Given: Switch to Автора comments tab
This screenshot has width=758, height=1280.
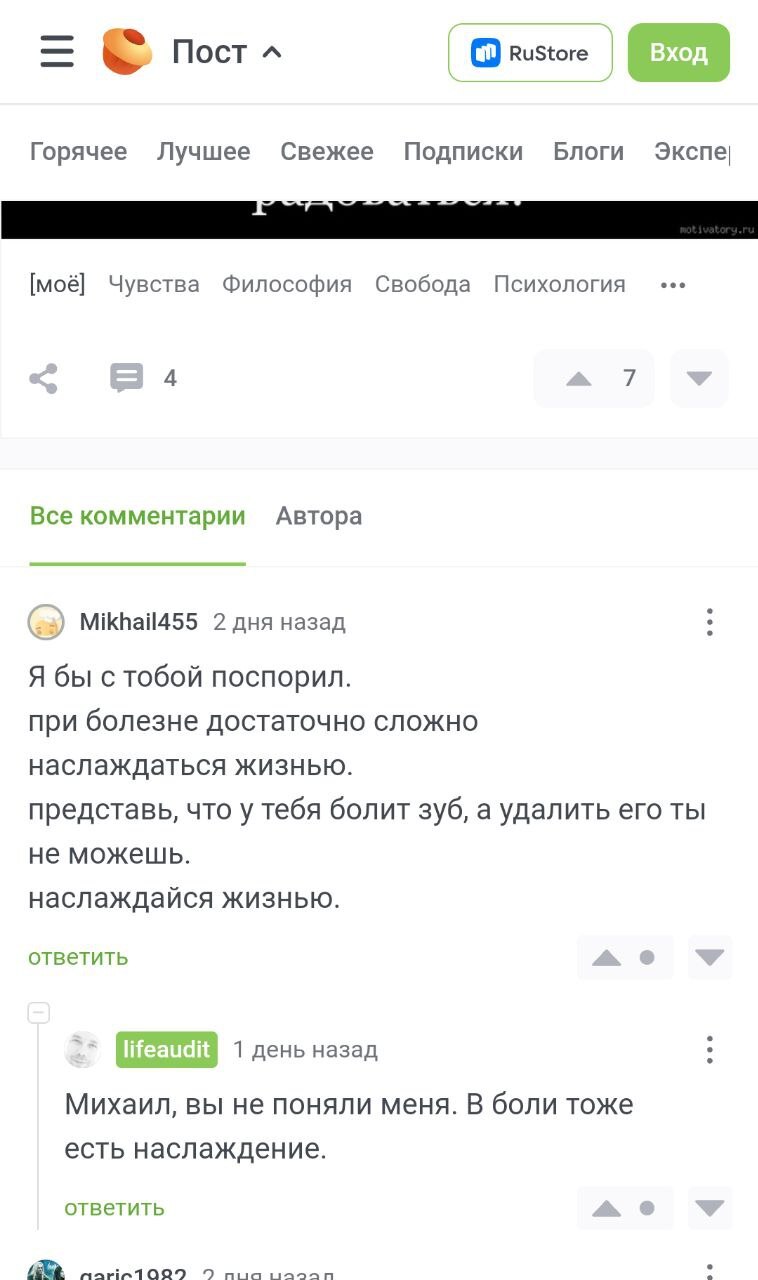Looking at the screenshot, I should pos(318,516).
